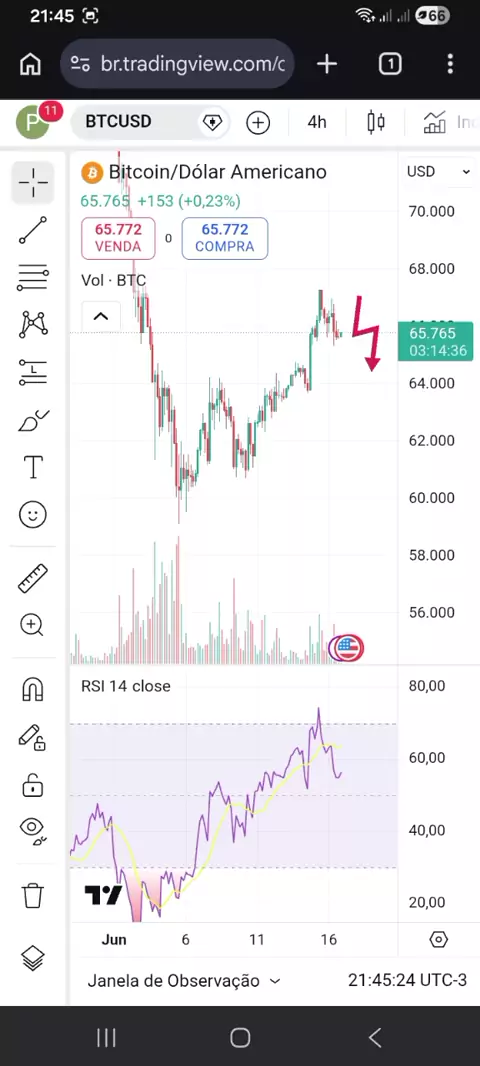Image resolution: width=480 pixels, height=1066 pixels.
Task: Change the 4h time interval
Action: pyautogui.click(x=317, y=122)
